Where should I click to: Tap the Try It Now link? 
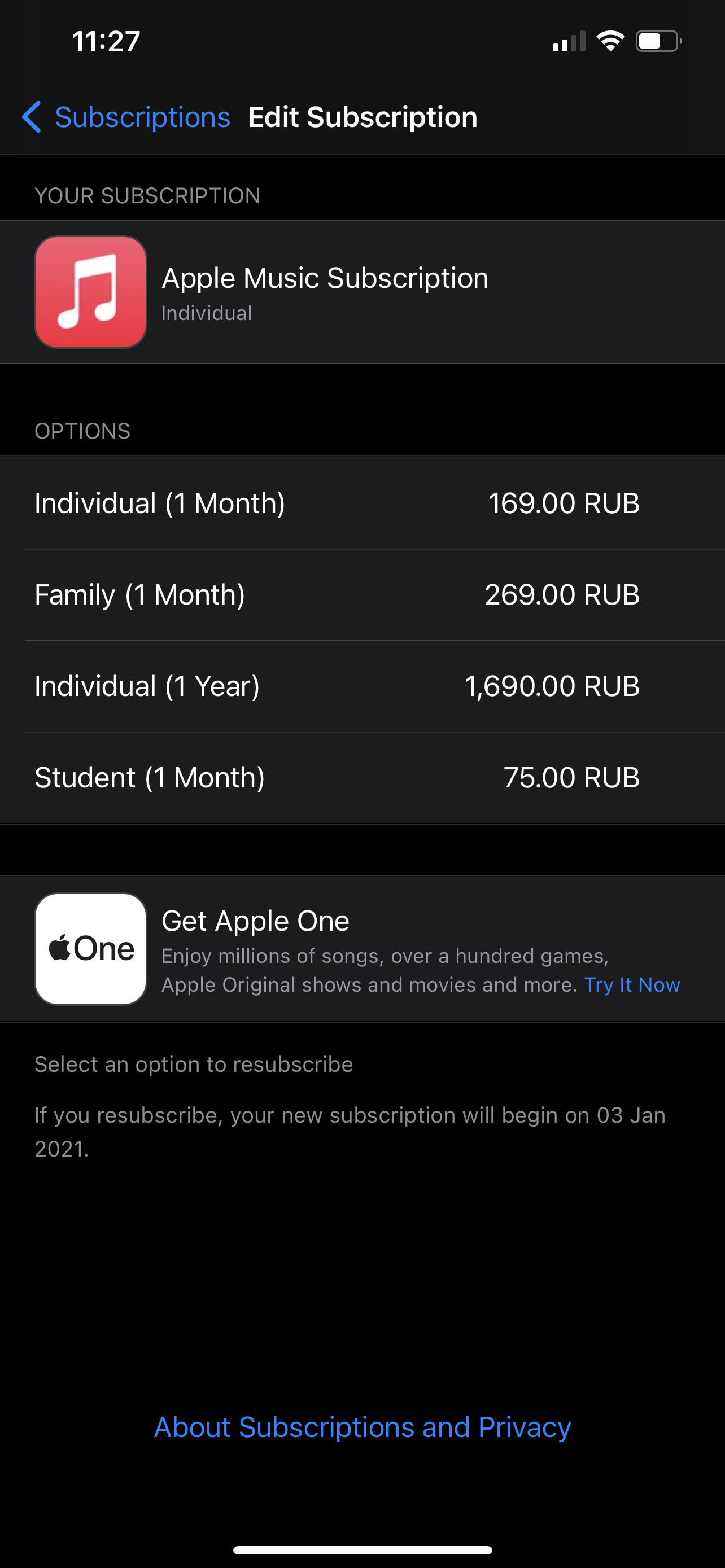pos(631,984)
